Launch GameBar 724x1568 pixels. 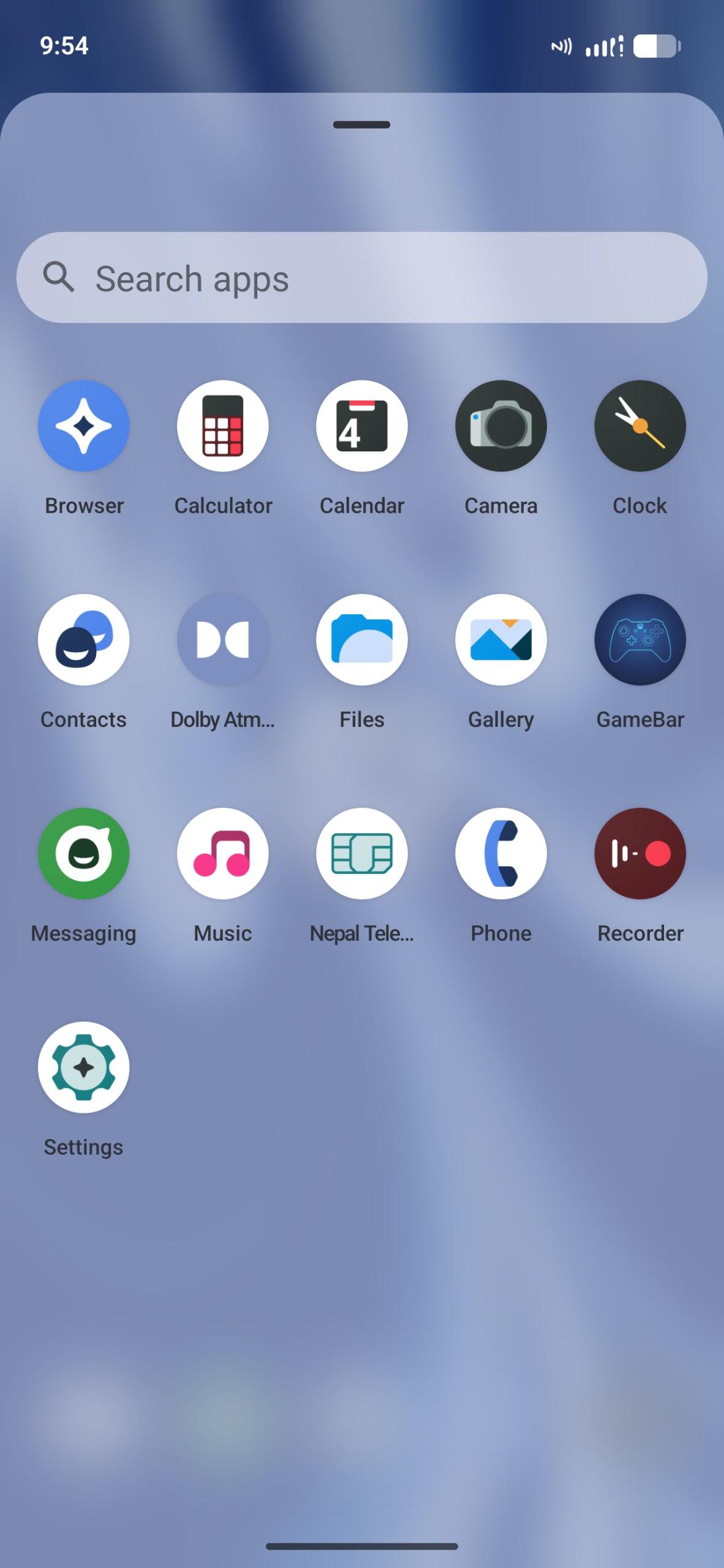pyautogui.click(x=640, y=640)
